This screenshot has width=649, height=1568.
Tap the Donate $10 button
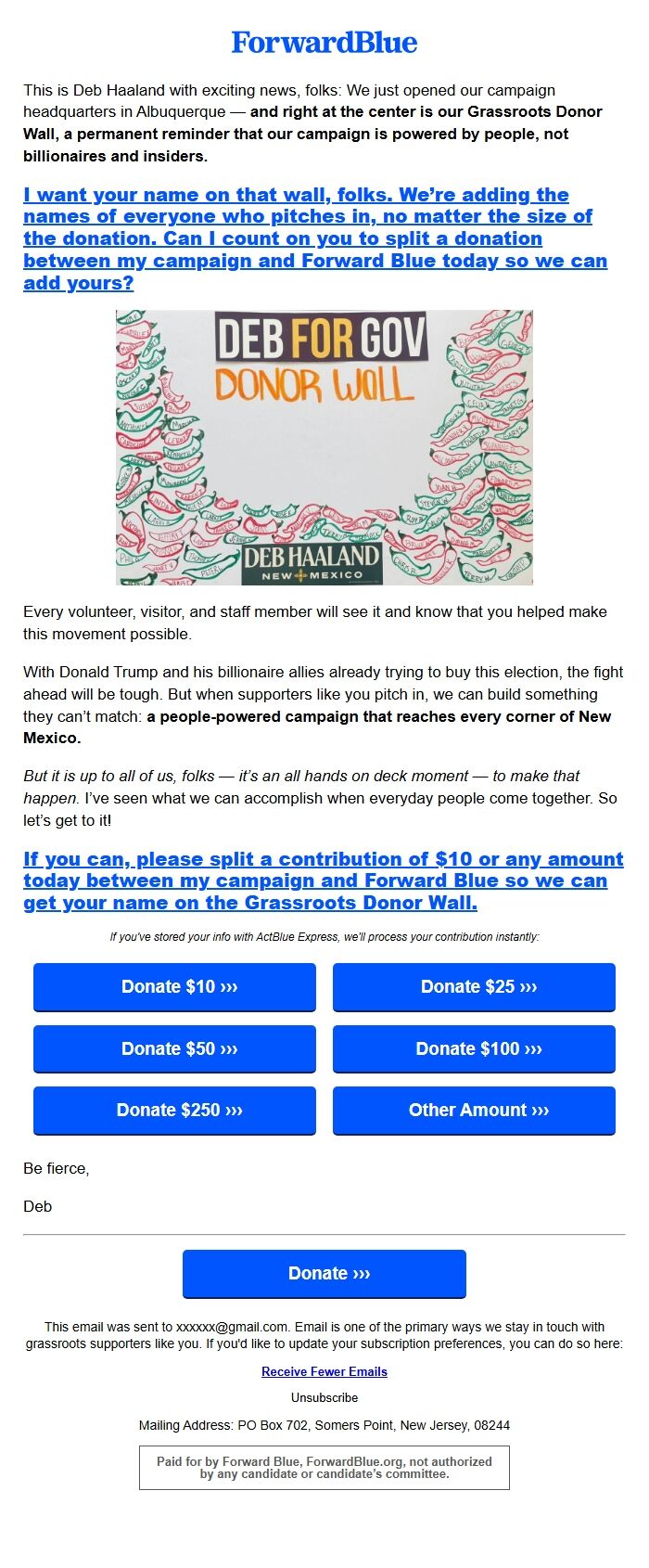(174, 987)
